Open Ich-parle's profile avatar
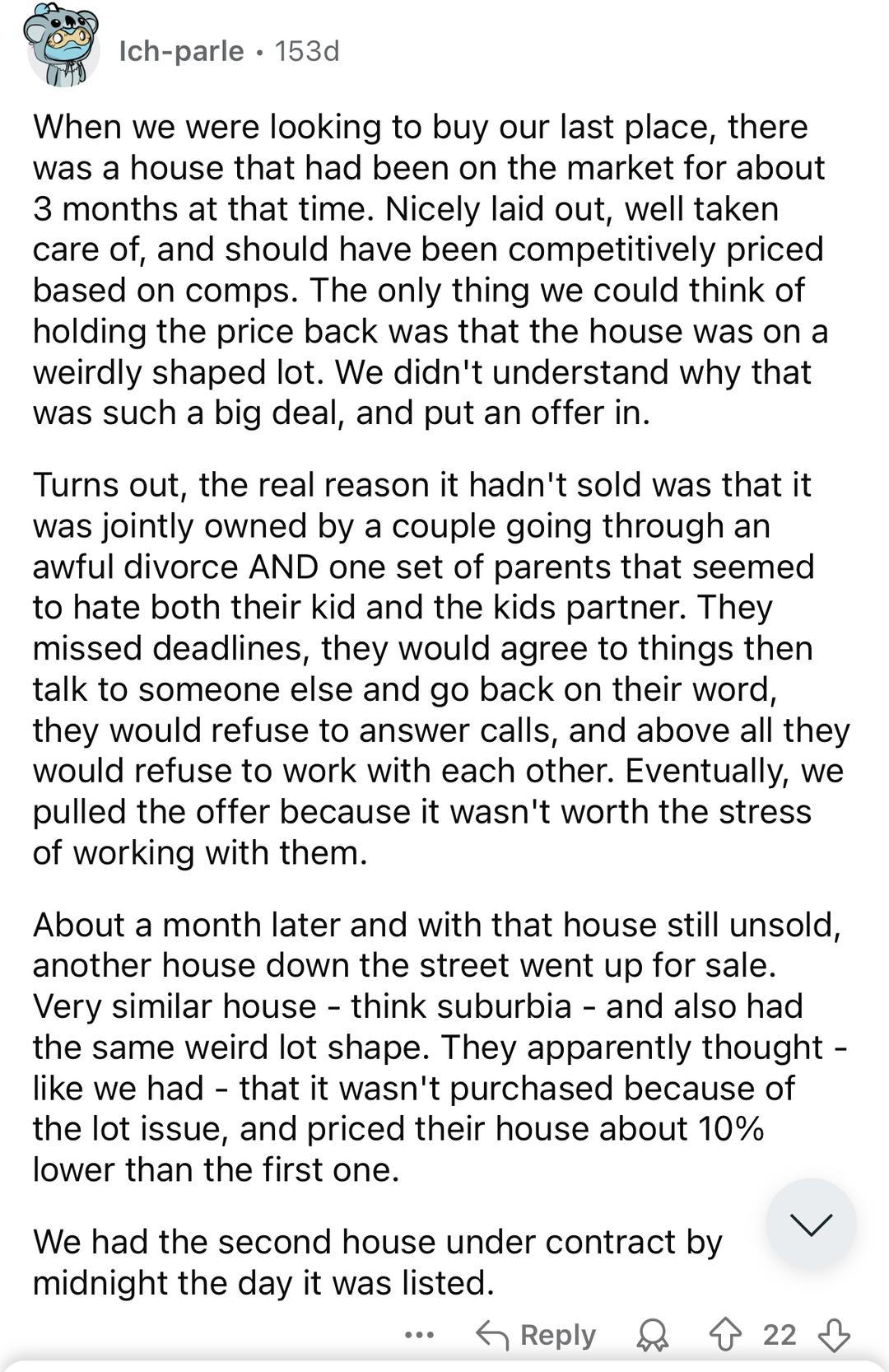 [x=63, y=51]
